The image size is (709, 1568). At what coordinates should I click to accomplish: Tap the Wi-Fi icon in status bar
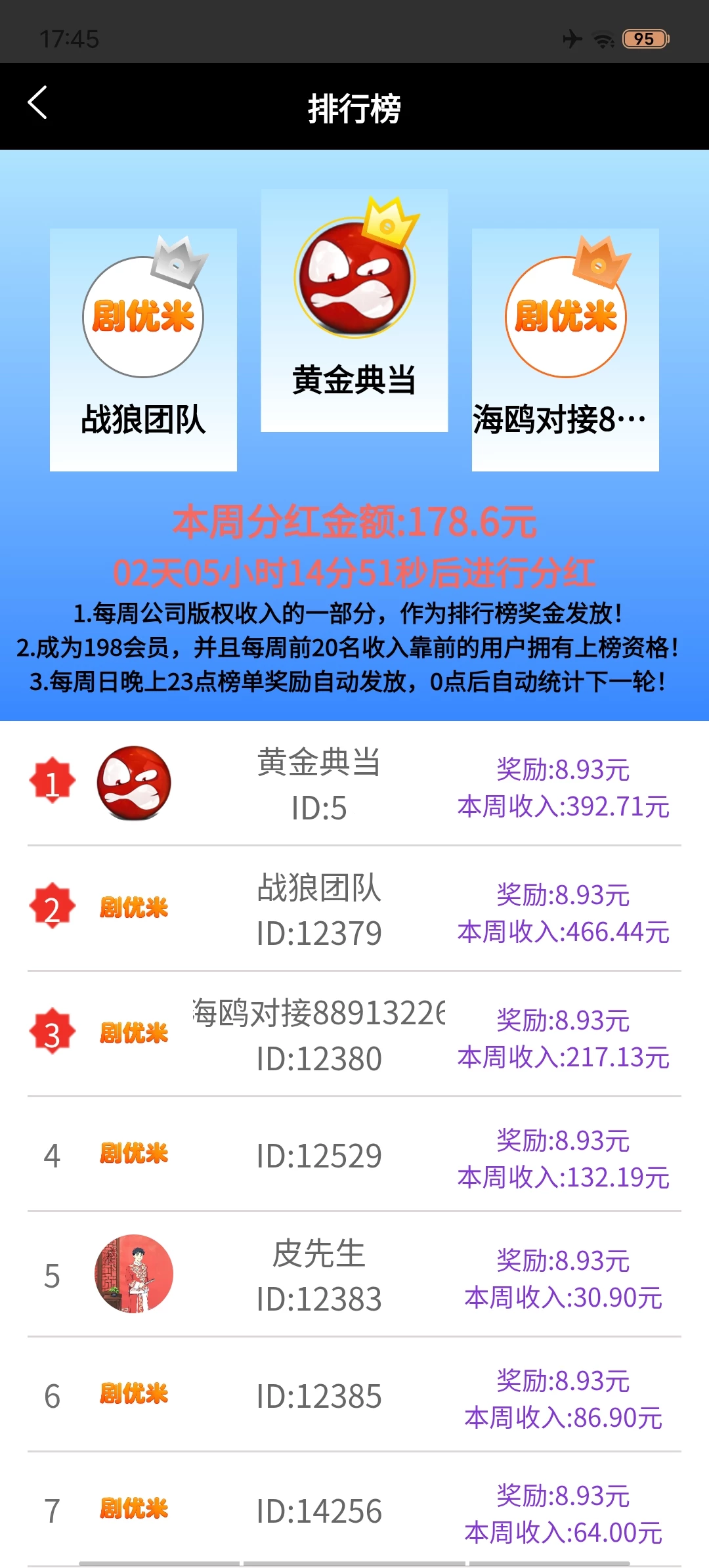tap(602, 39)
